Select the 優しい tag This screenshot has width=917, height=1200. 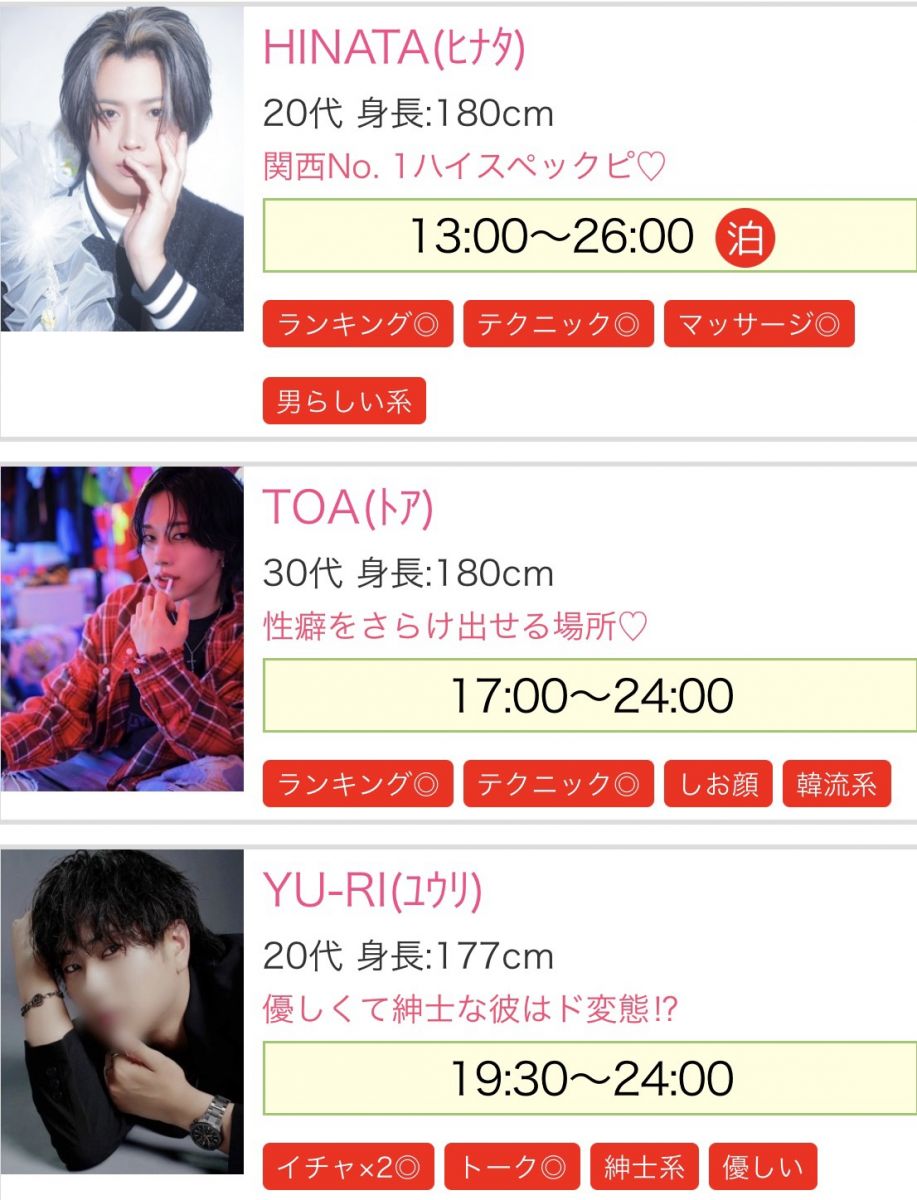763,1167
